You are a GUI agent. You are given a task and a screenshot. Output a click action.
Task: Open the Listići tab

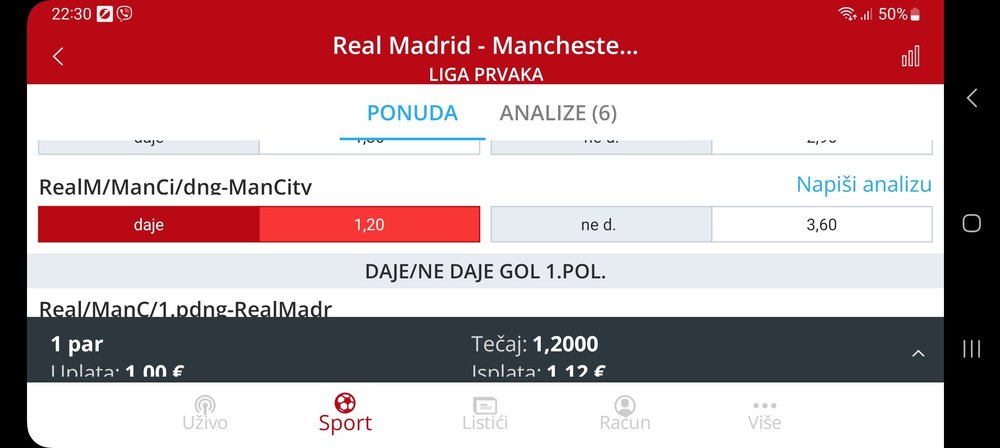[x=485, y=413]
